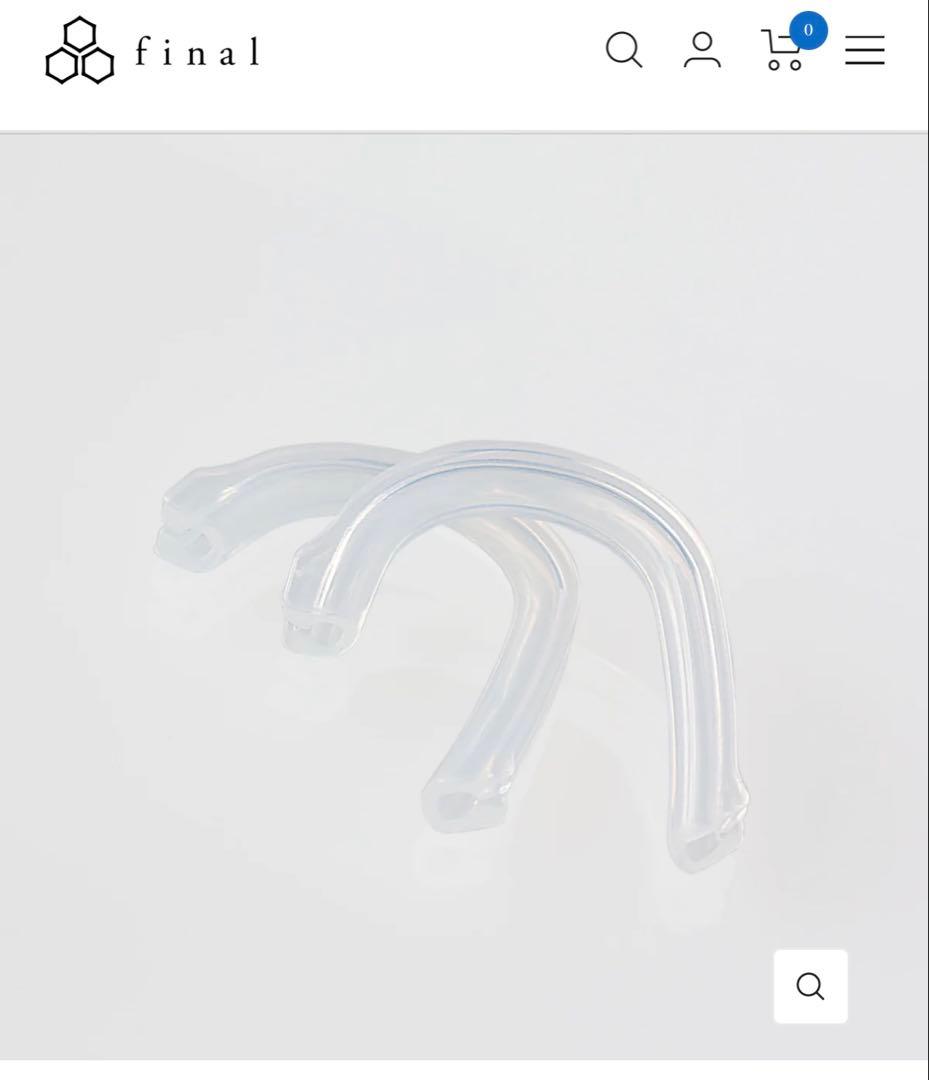The height and width of the screenshot is (1080, 929).
Task: Open the hamburger menu
Action: [x=864, y=50]
